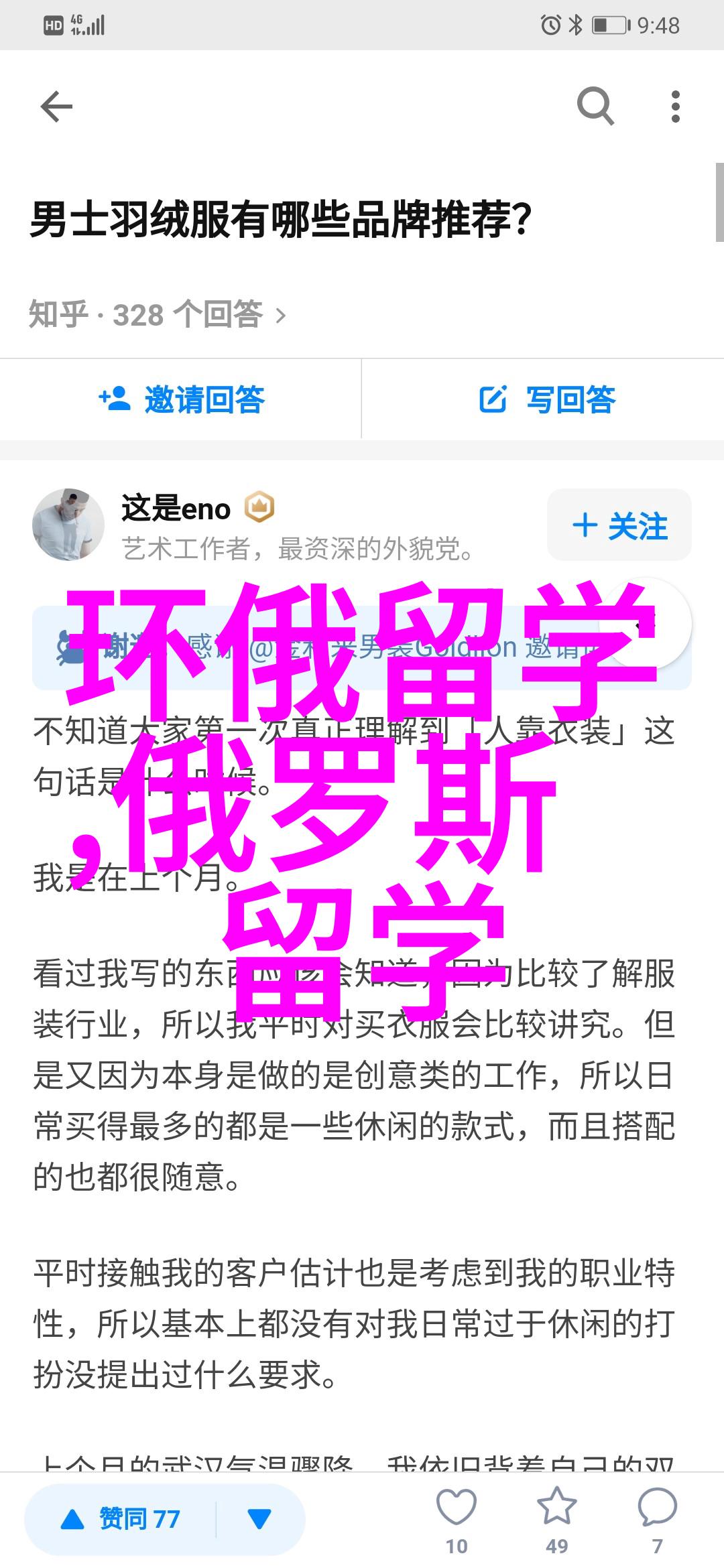Screen dimensions: 724x1568
Task: Open the three-dot overflow menu
Action: 675,107
